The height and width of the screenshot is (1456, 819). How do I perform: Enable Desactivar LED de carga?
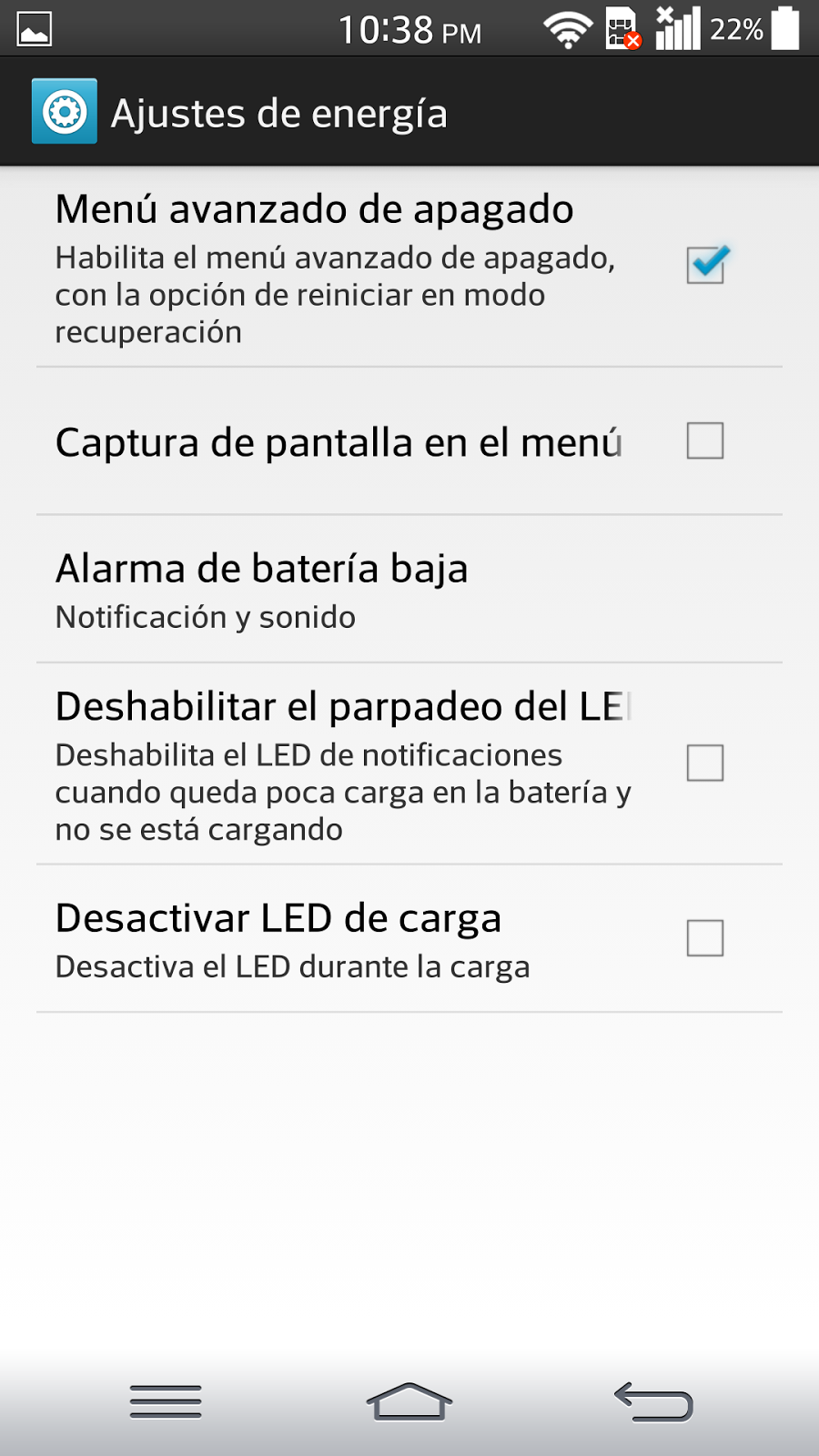[705, 938]
